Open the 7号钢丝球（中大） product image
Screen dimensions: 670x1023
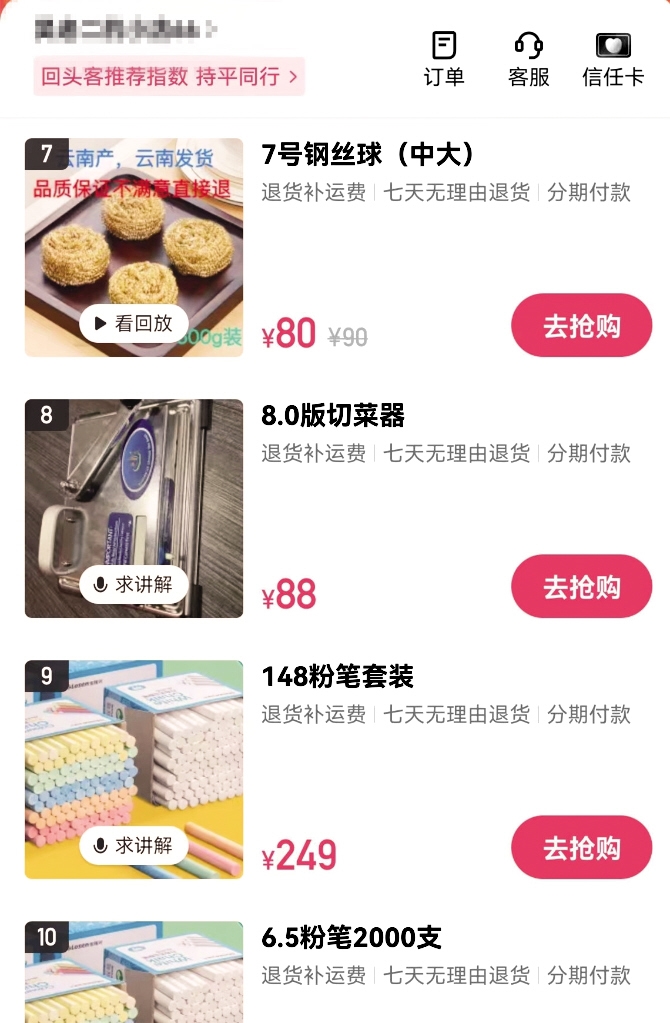click(134, 230)
